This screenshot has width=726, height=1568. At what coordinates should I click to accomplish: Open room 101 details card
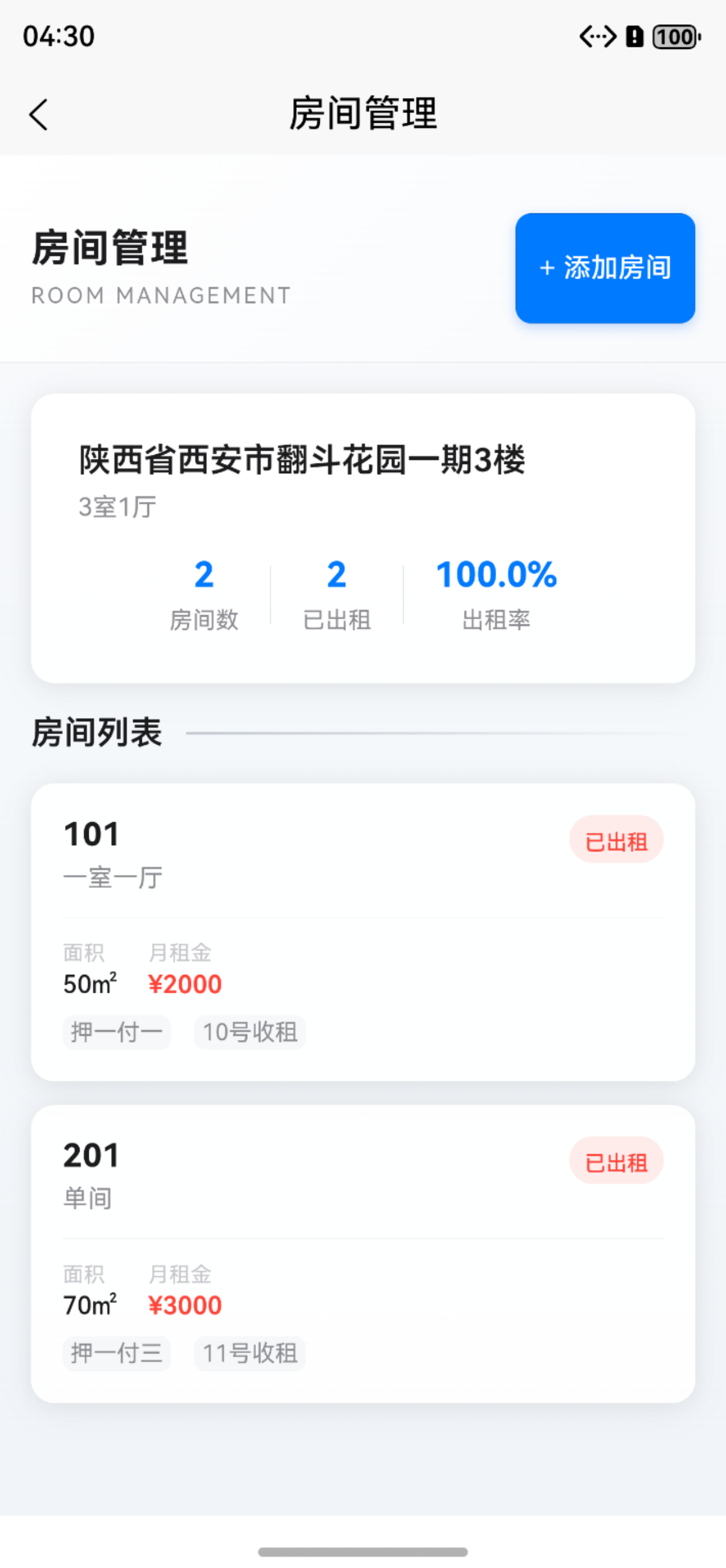[x=362, y=932]
